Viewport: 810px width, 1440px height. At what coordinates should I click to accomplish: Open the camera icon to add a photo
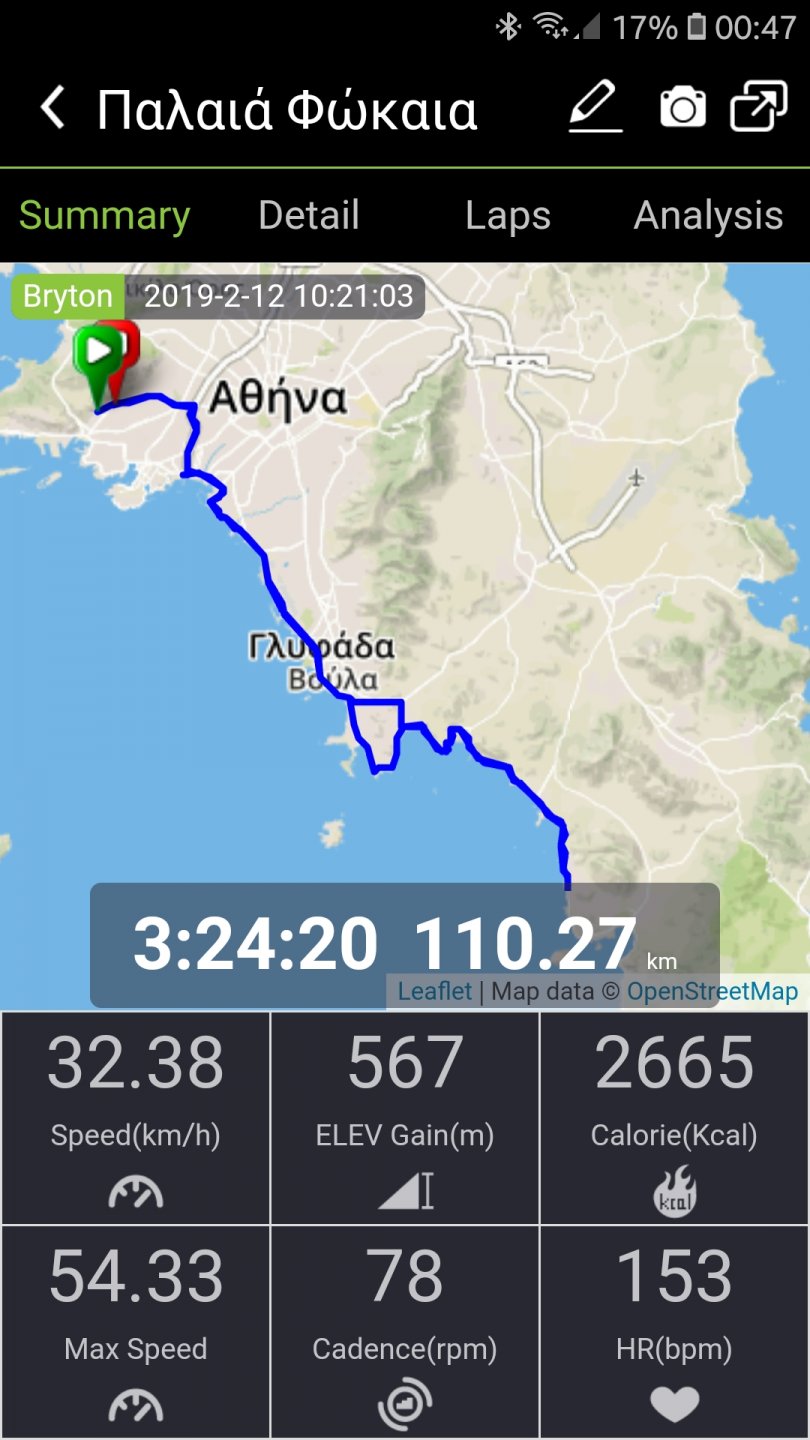pos(683,107)
